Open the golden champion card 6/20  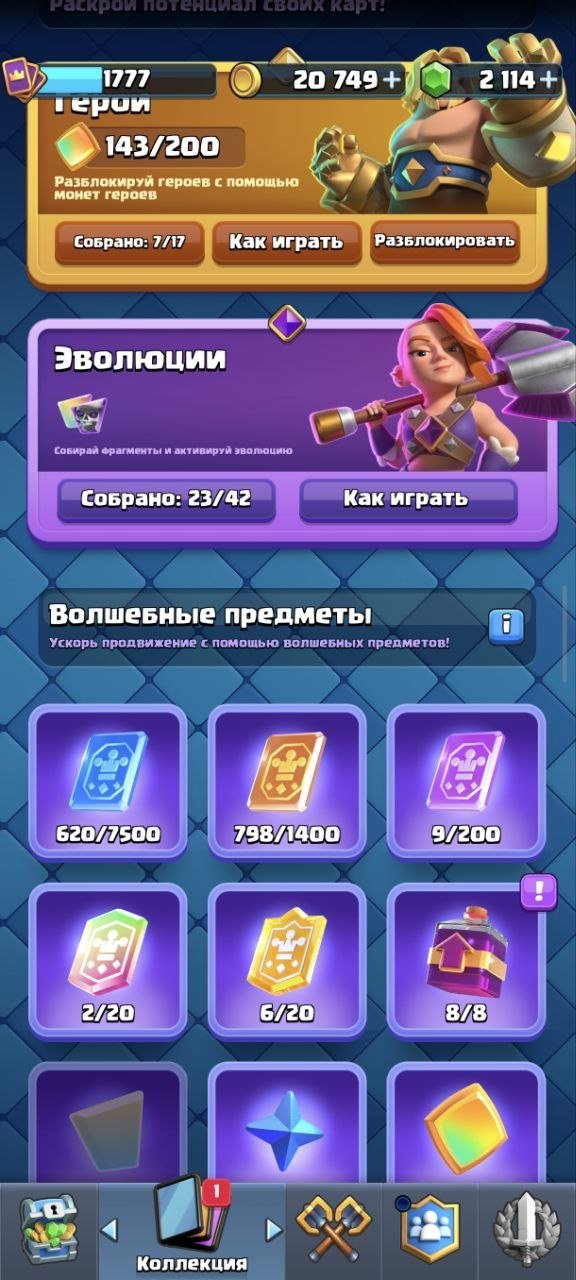[287, 960]
